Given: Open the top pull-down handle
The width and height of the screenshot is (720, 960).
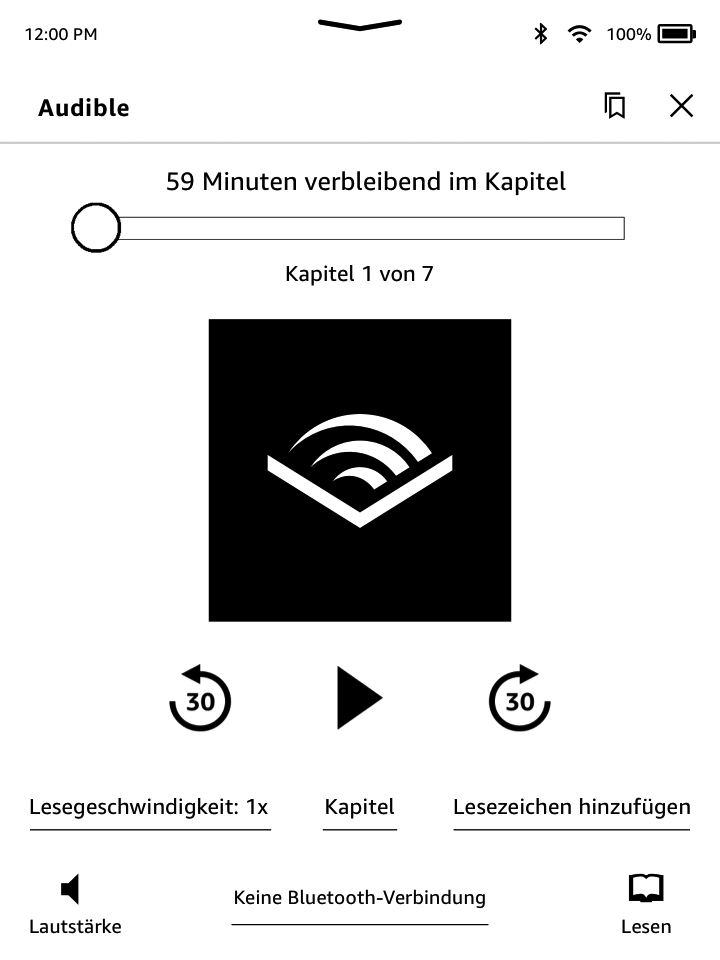Looking at the screenshot, I should [x=360, y=24].
